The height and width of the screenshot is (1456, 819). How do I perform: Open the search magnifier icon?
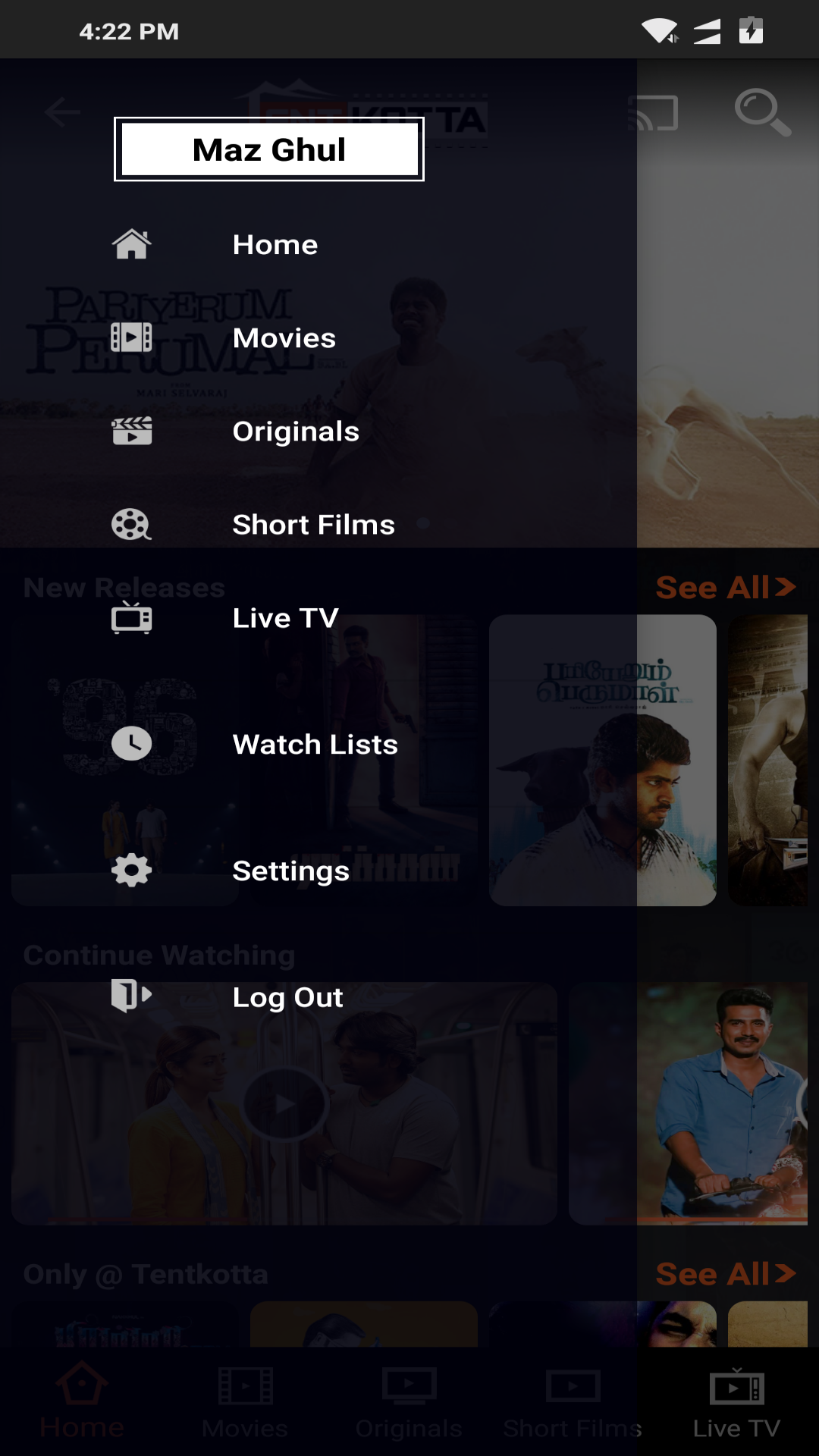pos(761,113)
